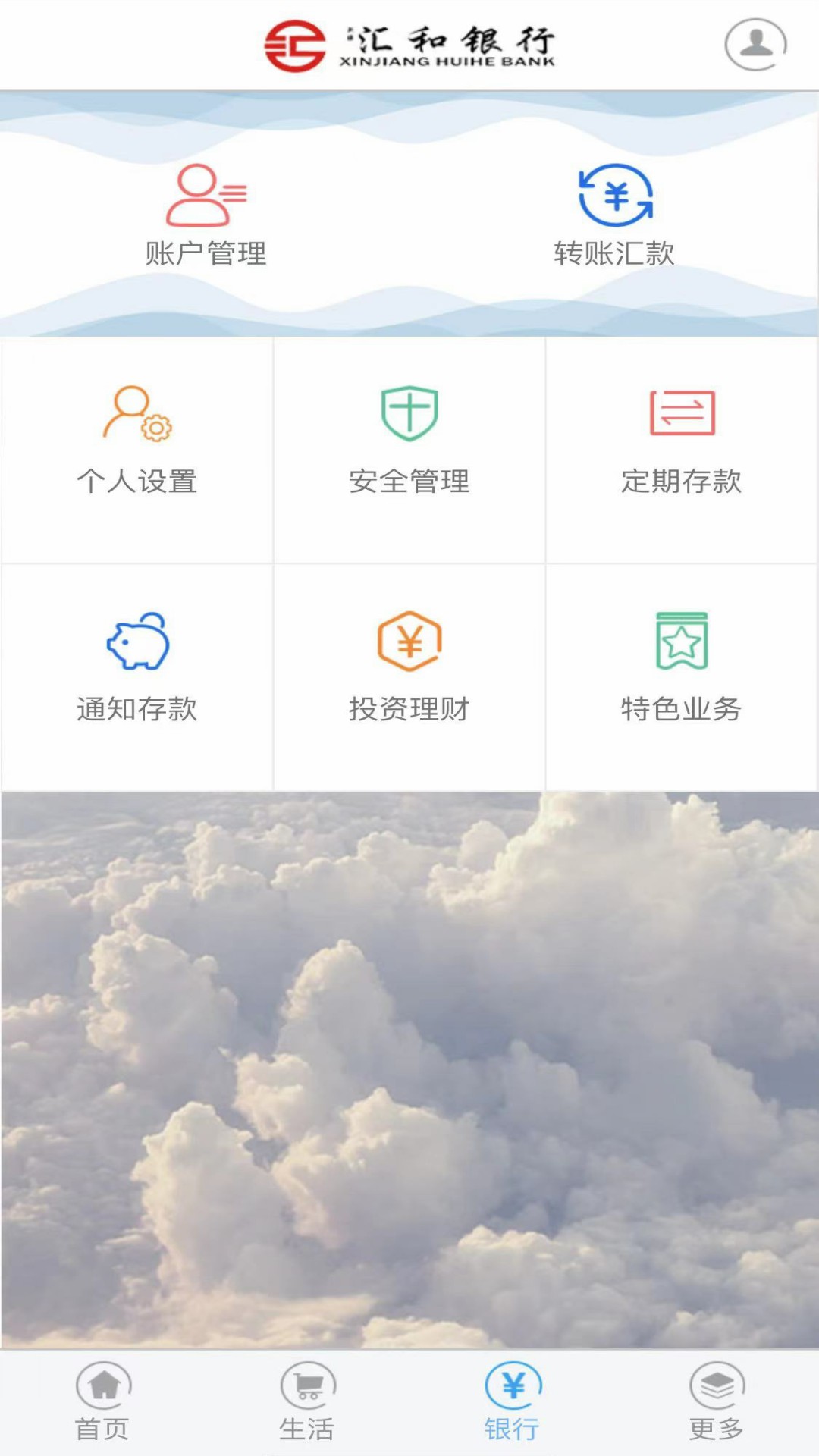Open 个人设置 personal settings
819x1456 pixels.
point(137,440)
